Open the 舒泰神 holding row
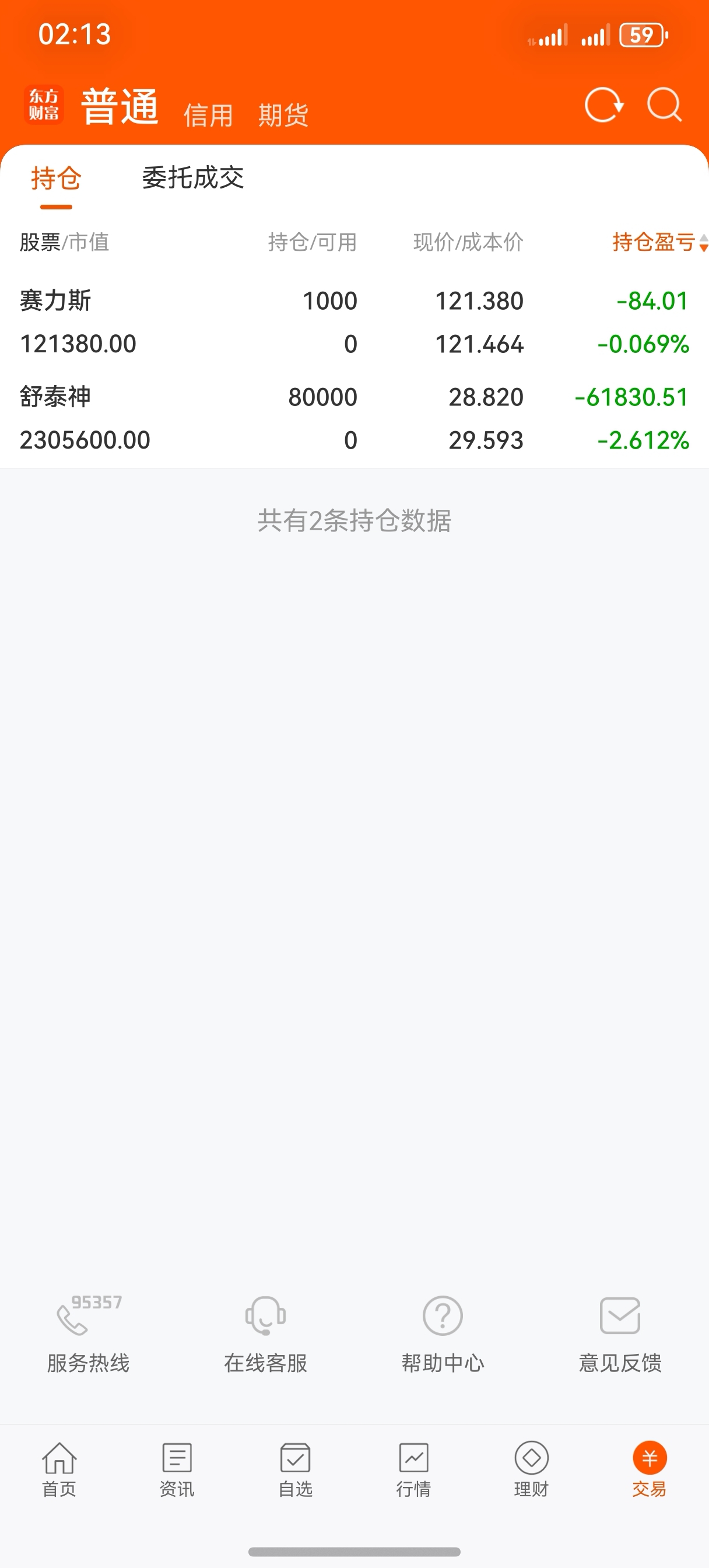709x1568 pixels. 354,418
